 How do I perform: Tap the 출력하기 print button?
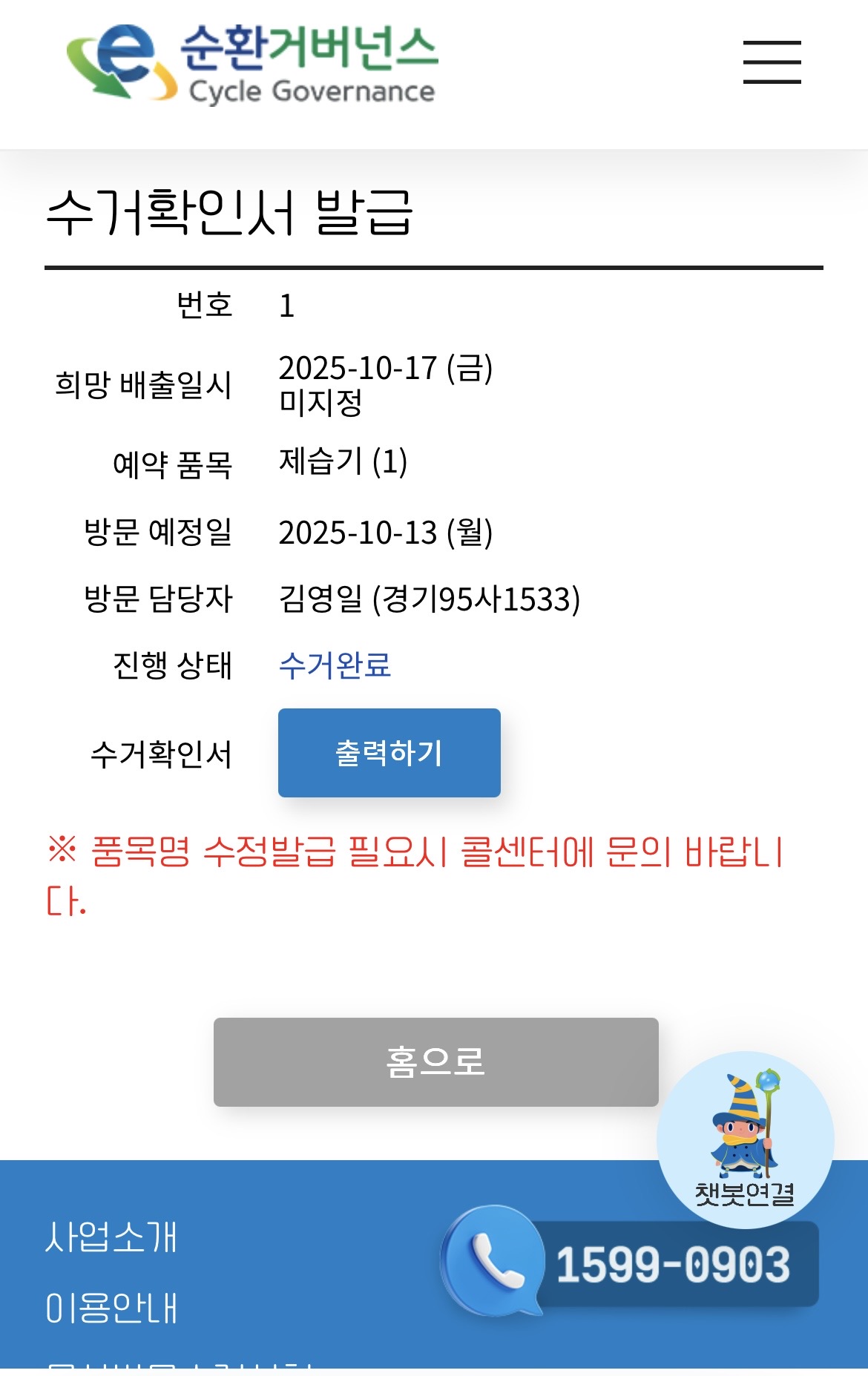(x=389, y=753)
